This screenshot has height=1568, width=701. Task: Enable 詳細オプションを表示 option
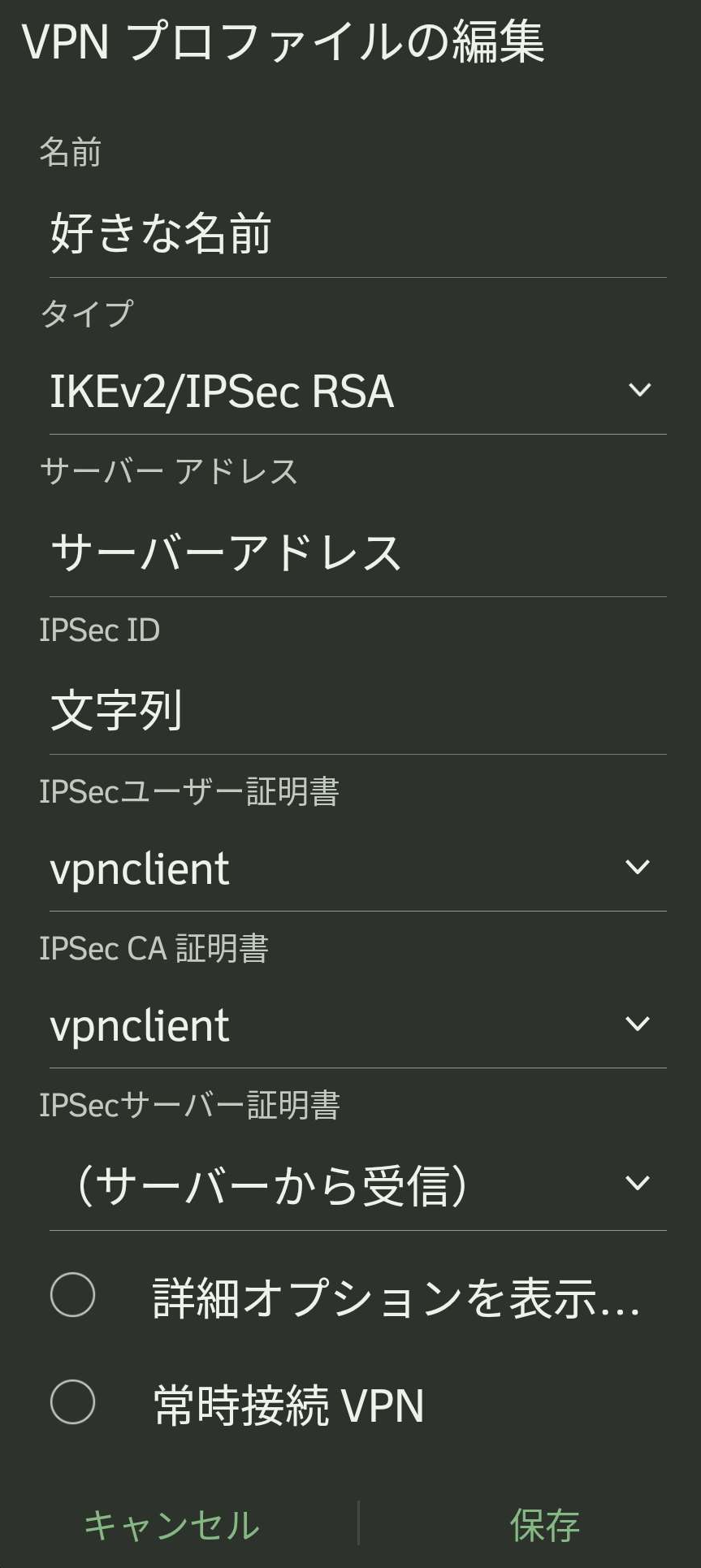[x=73, y=1295]
